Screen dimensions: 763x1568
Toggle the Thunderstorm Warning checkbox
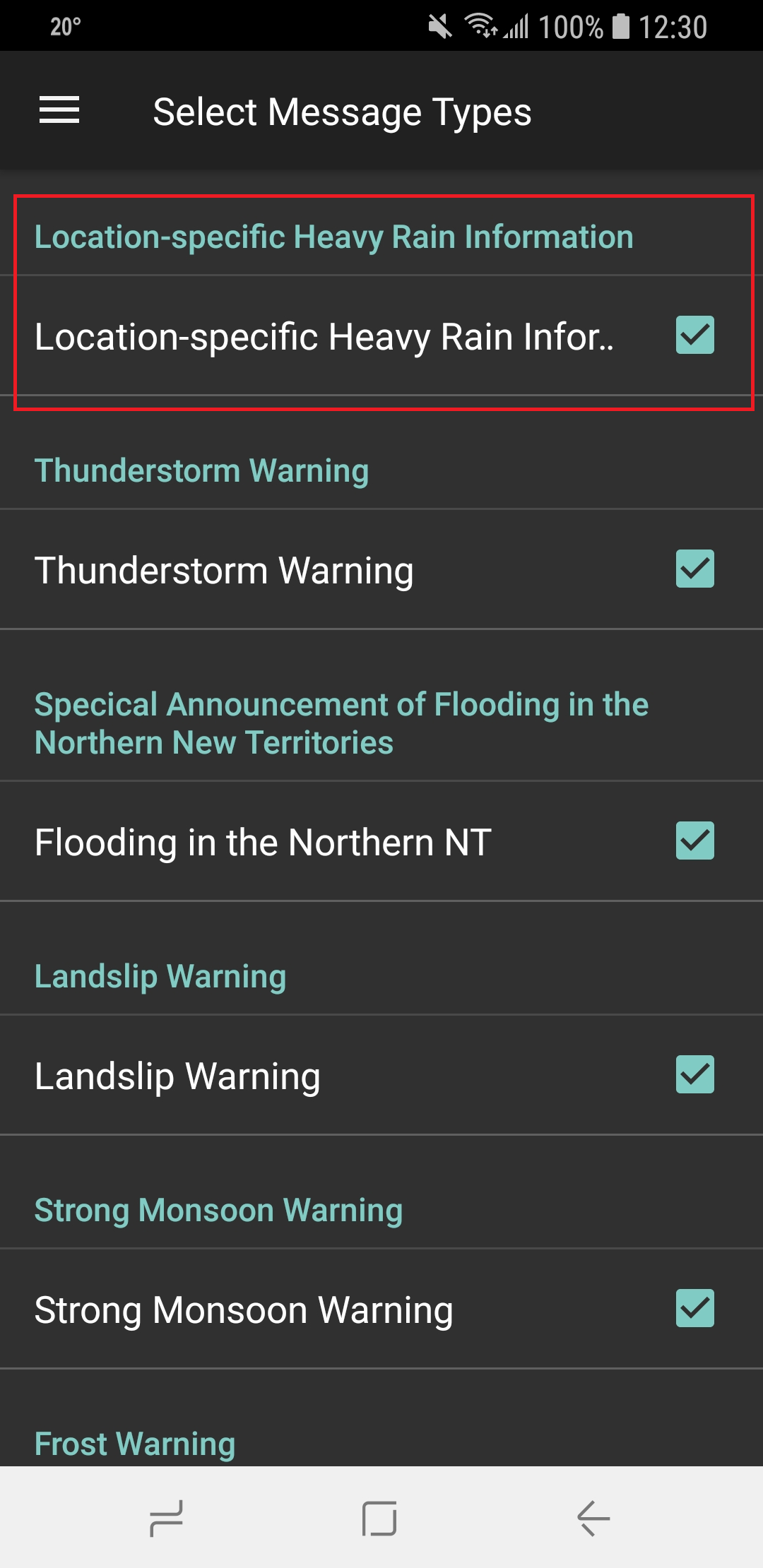point(695,569)
